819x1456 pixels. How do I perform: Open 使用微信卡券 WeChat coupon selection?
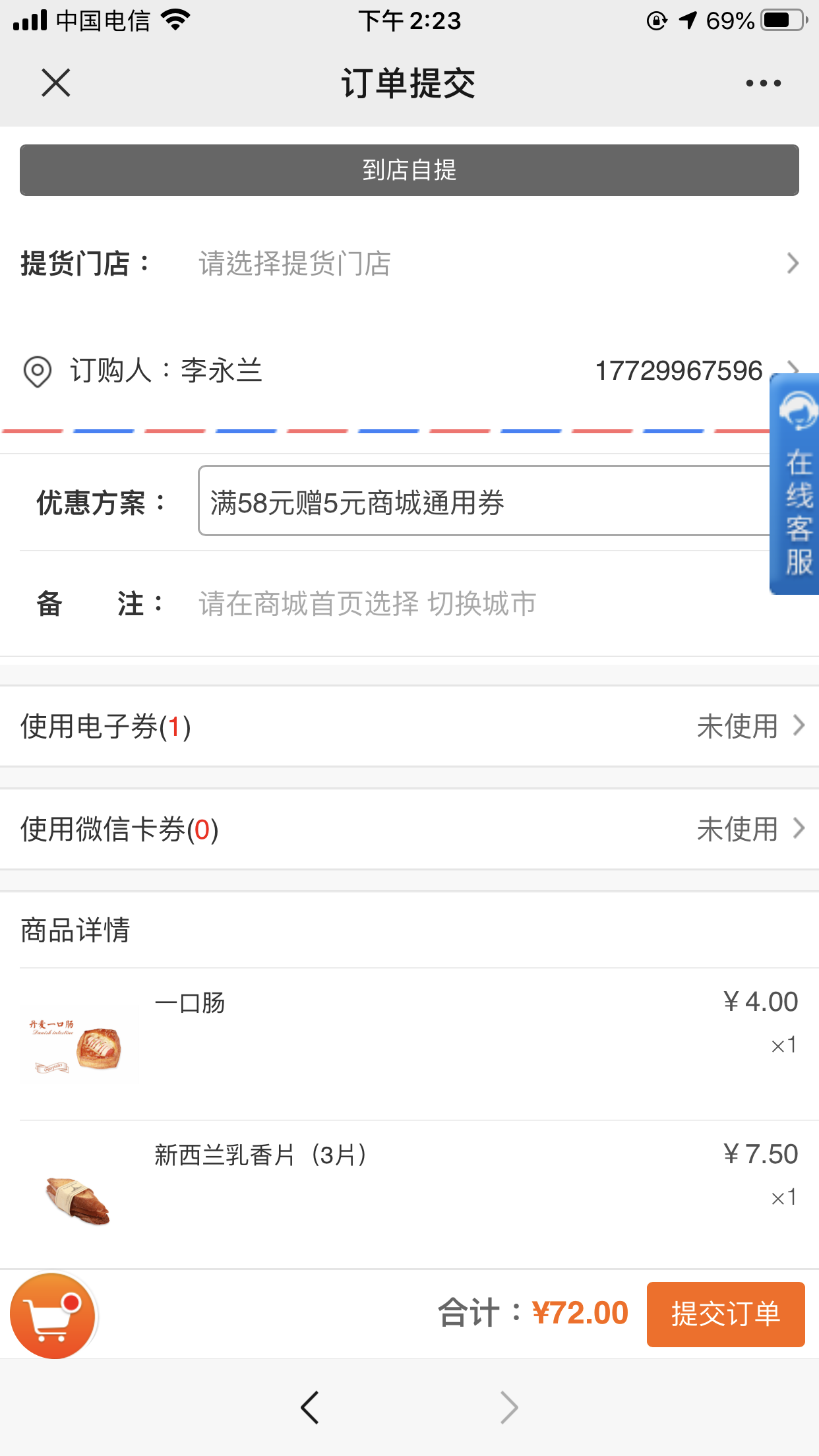pyautogui.click(x=409, y=829)
